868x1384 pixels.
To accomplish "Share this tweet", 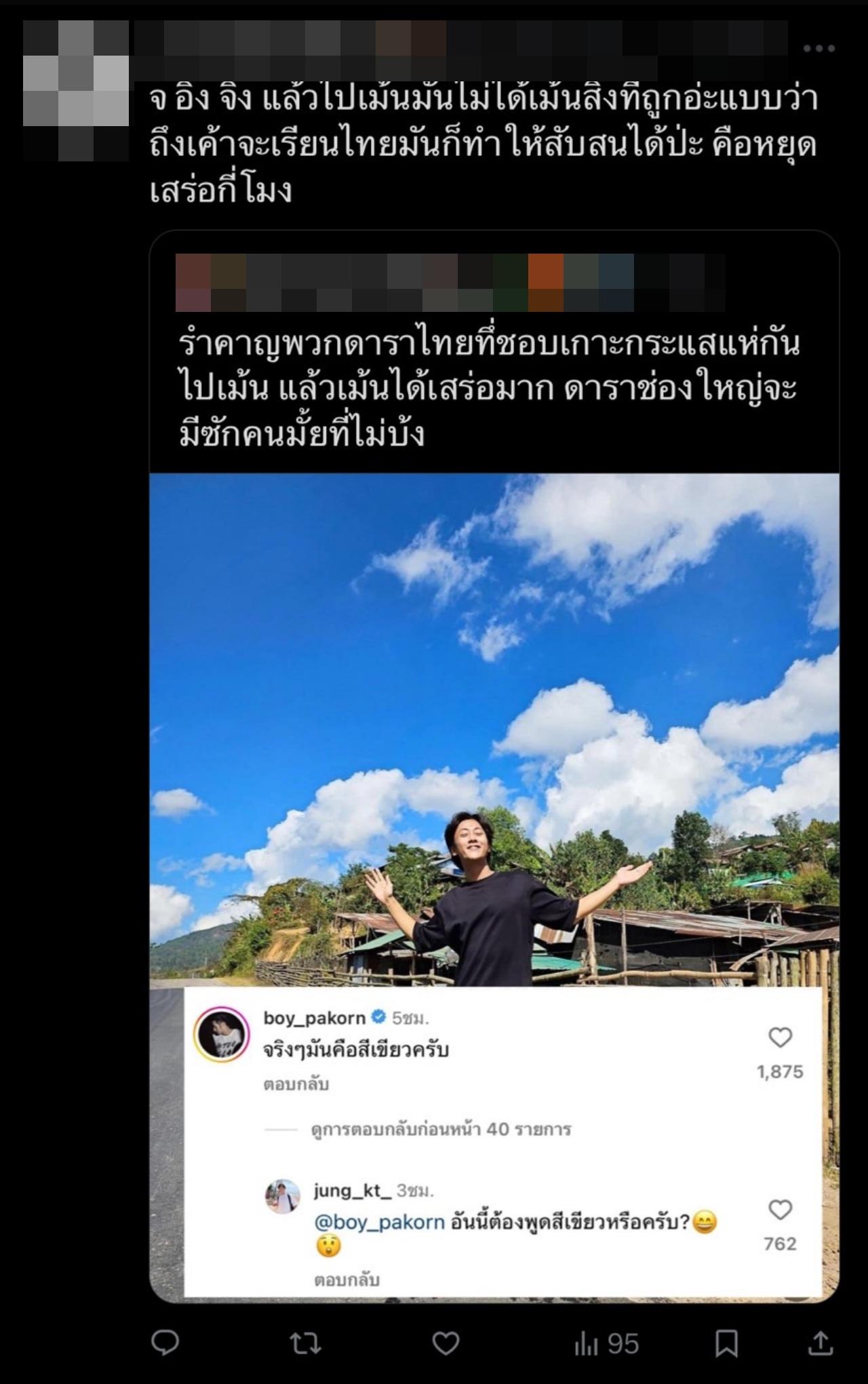I will pos(820,1343).
